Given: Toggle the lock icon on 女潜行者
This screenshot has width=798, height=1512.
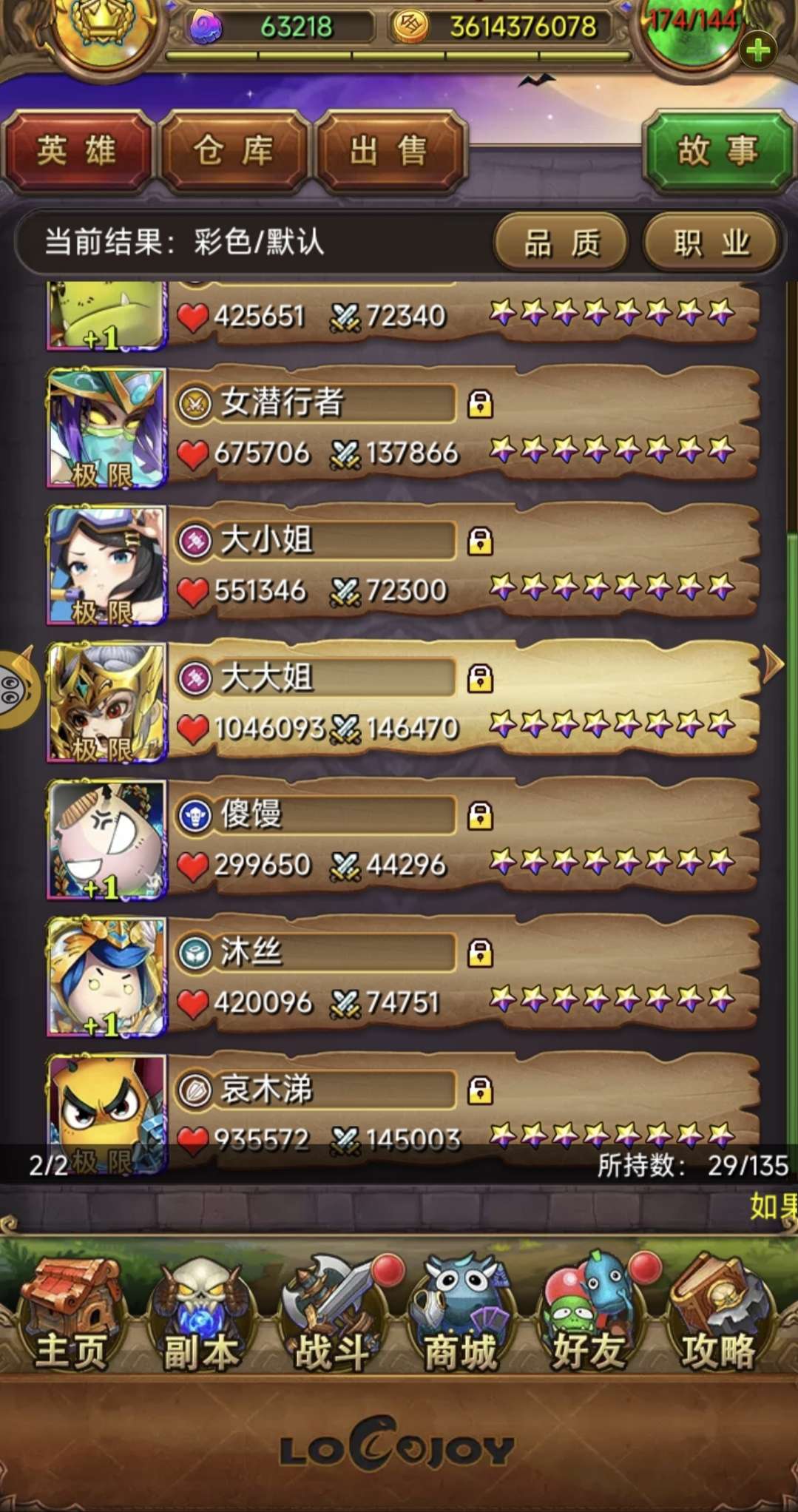Looking at the screenshot, I should pos(480,404).
